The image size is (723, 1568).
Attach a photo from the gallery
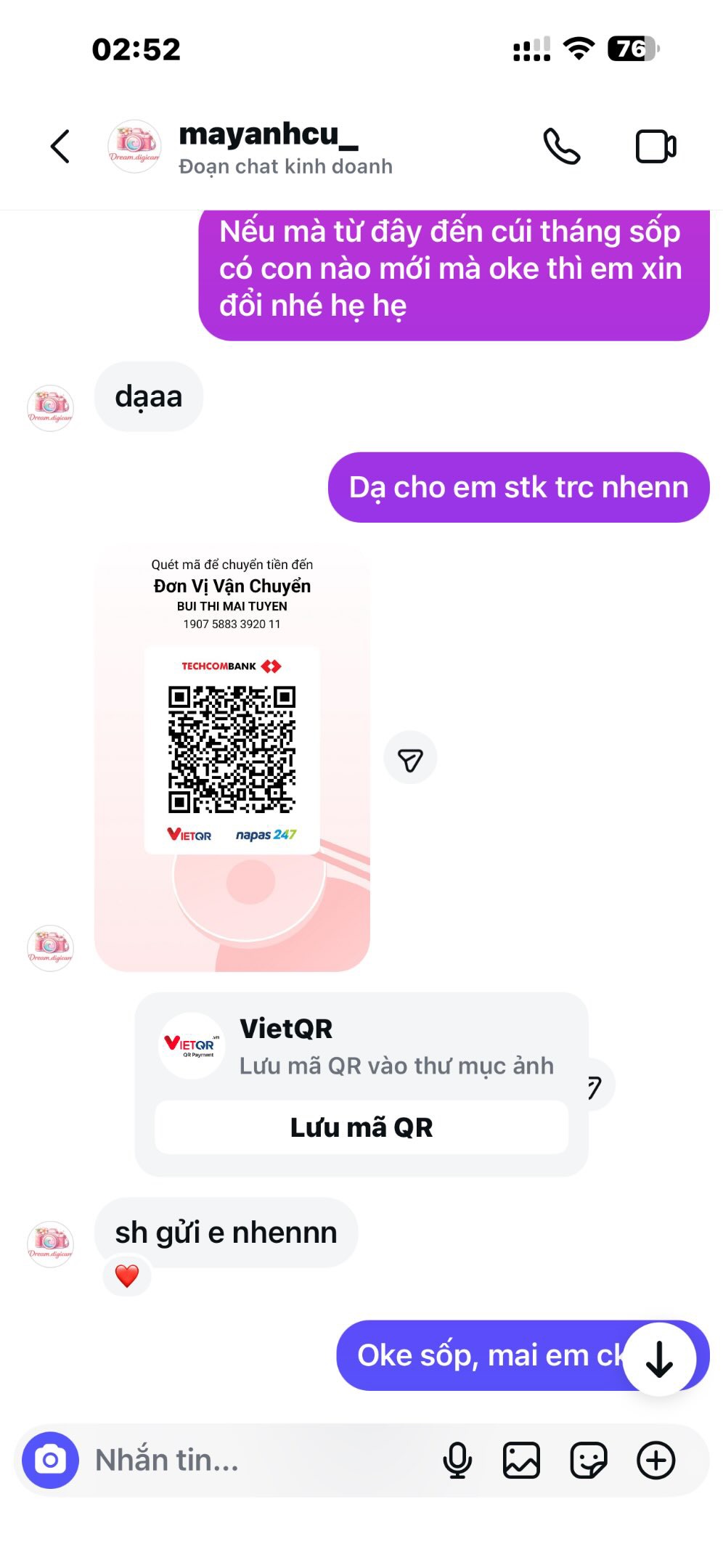(521, 1460)
